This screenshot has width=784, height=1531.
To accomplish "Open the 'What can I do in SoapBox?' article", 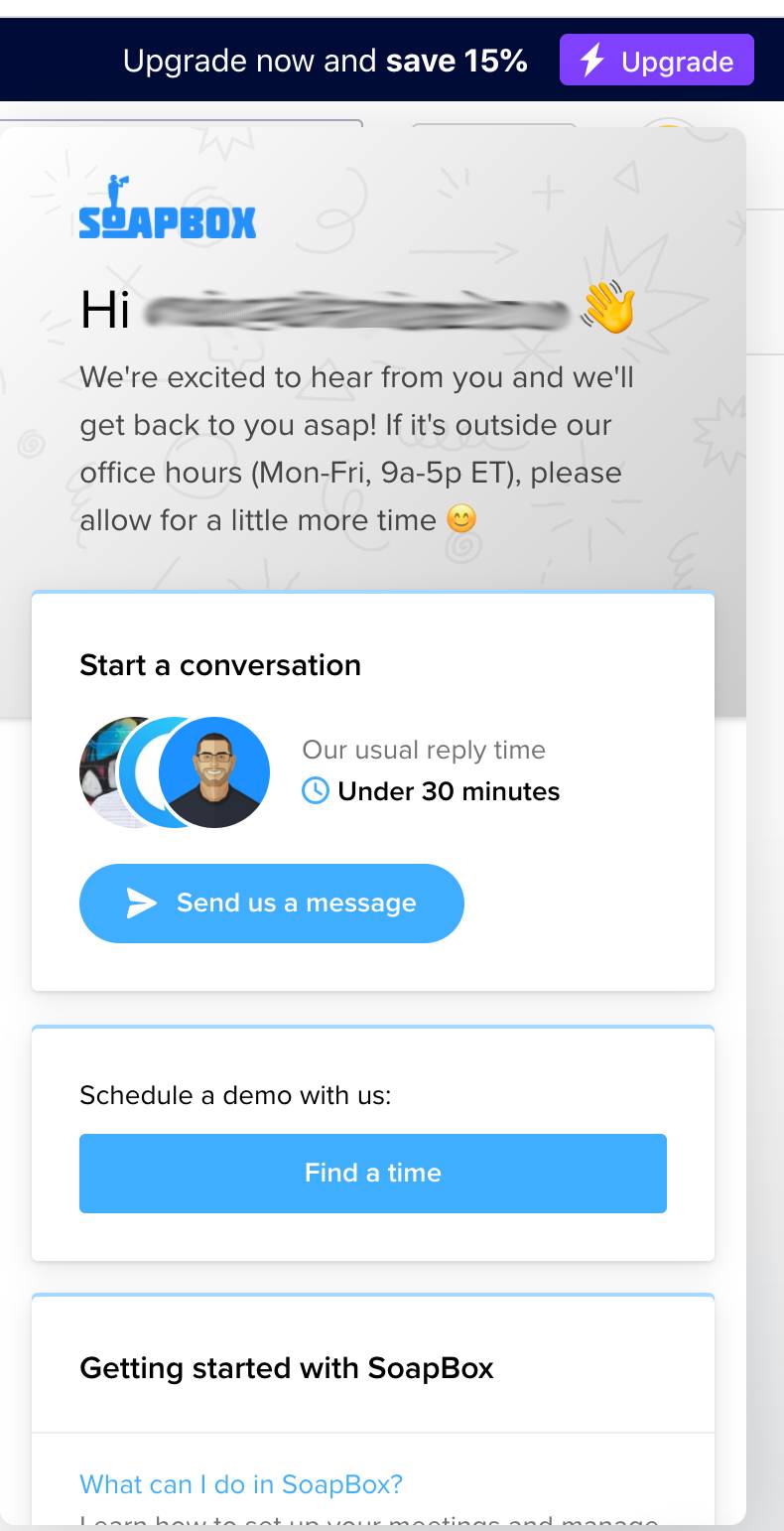I will (241, 1483).
